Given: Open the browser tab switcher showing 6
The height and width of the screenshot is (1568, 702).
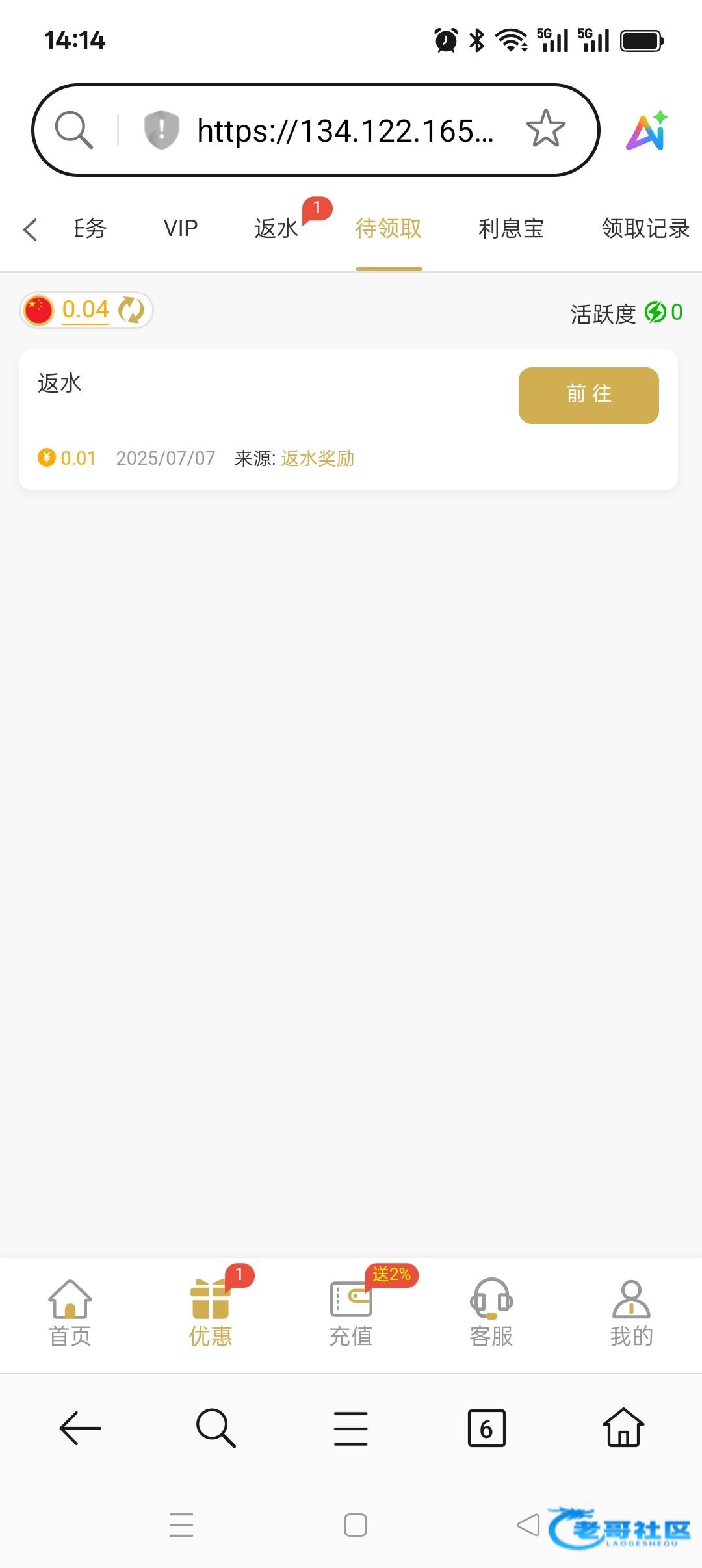Looking at the screenshot, I should coord(486,1428).
